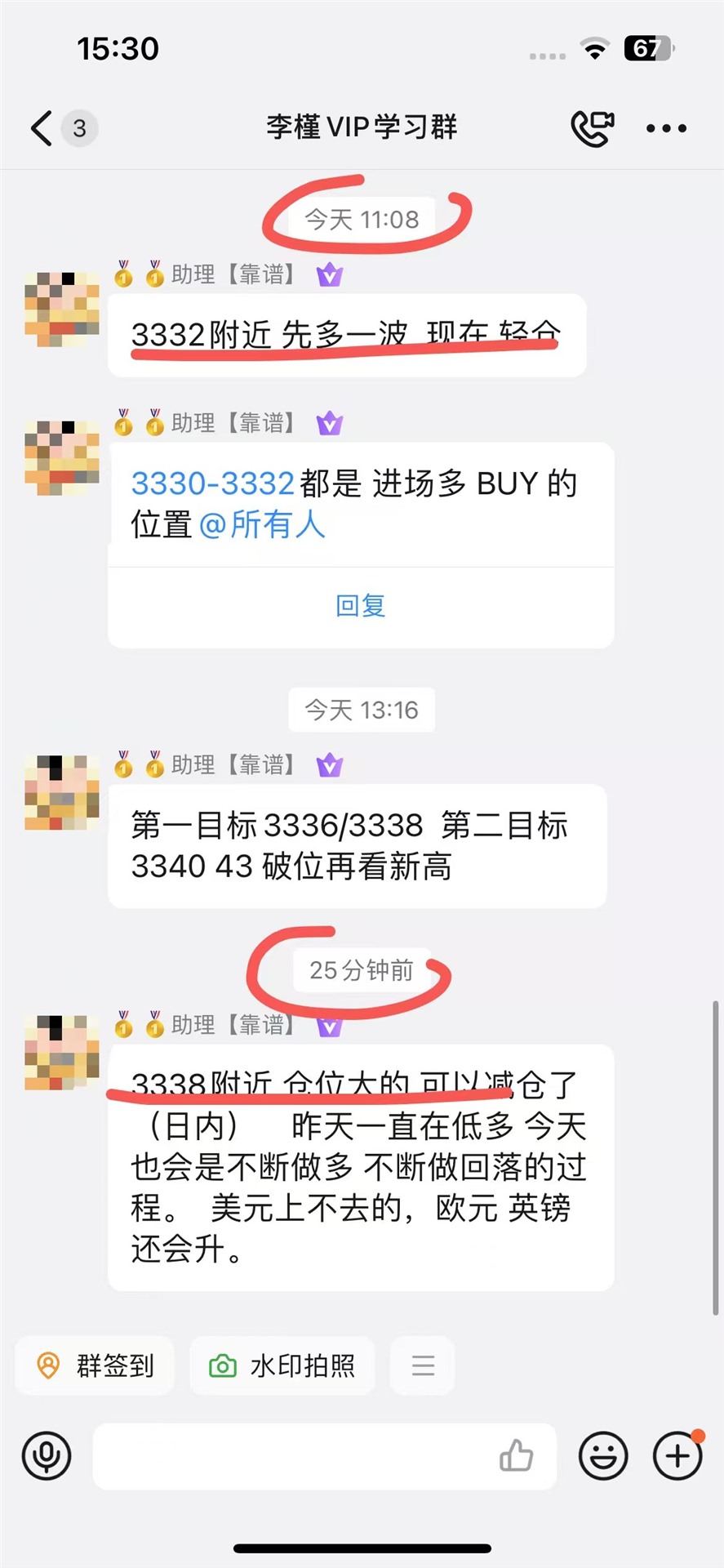
Task: Send a thumbs-up quick reaction
Action: 516,1455
